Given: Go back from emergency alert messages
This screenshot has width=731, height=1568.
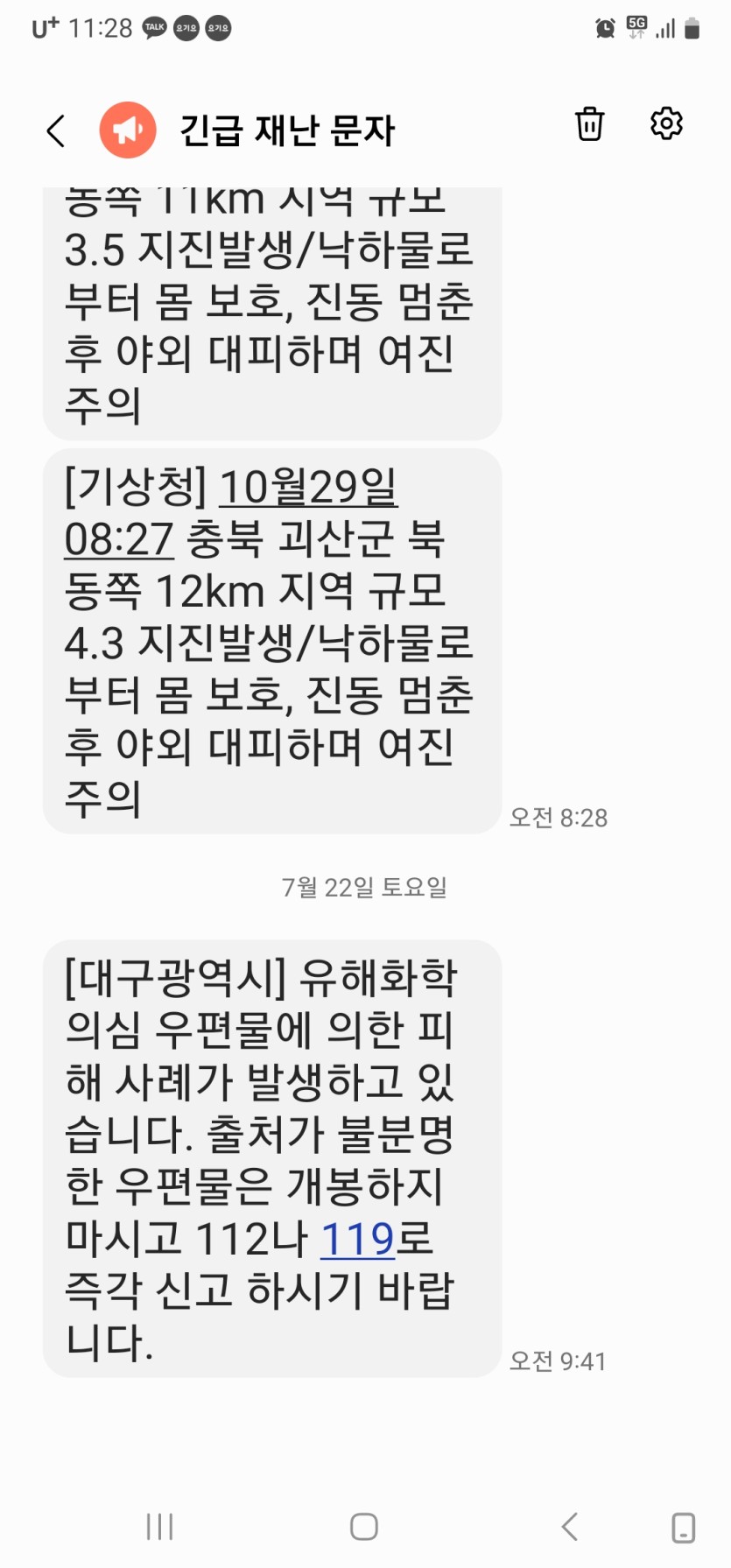Looking at the screenshot, I should (x=55, y=131).
